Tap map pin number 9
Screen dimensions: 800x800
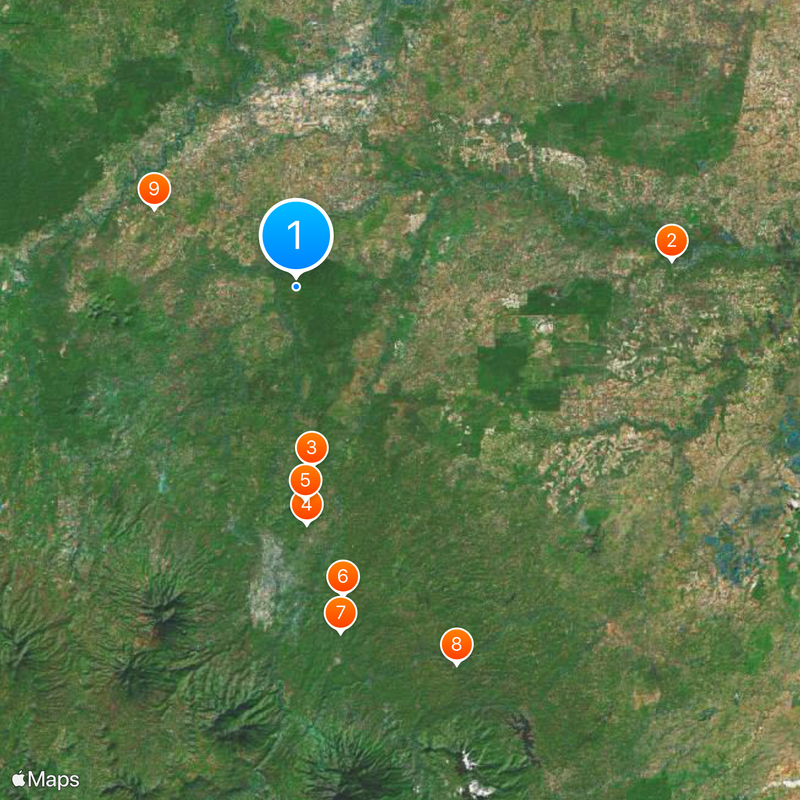click(x=154, y=188)
